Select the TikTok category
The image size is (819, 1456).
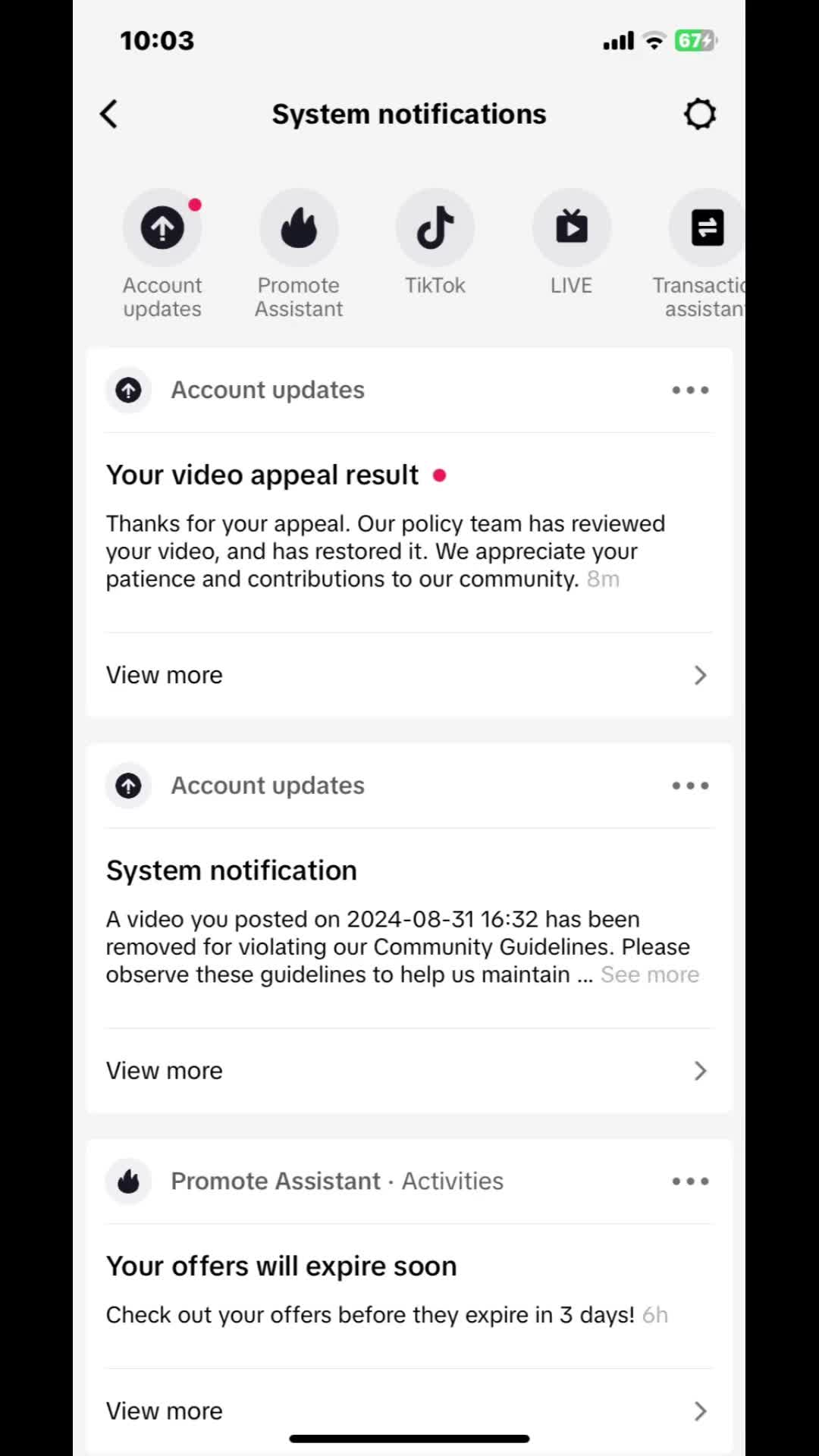coord(435,243)
